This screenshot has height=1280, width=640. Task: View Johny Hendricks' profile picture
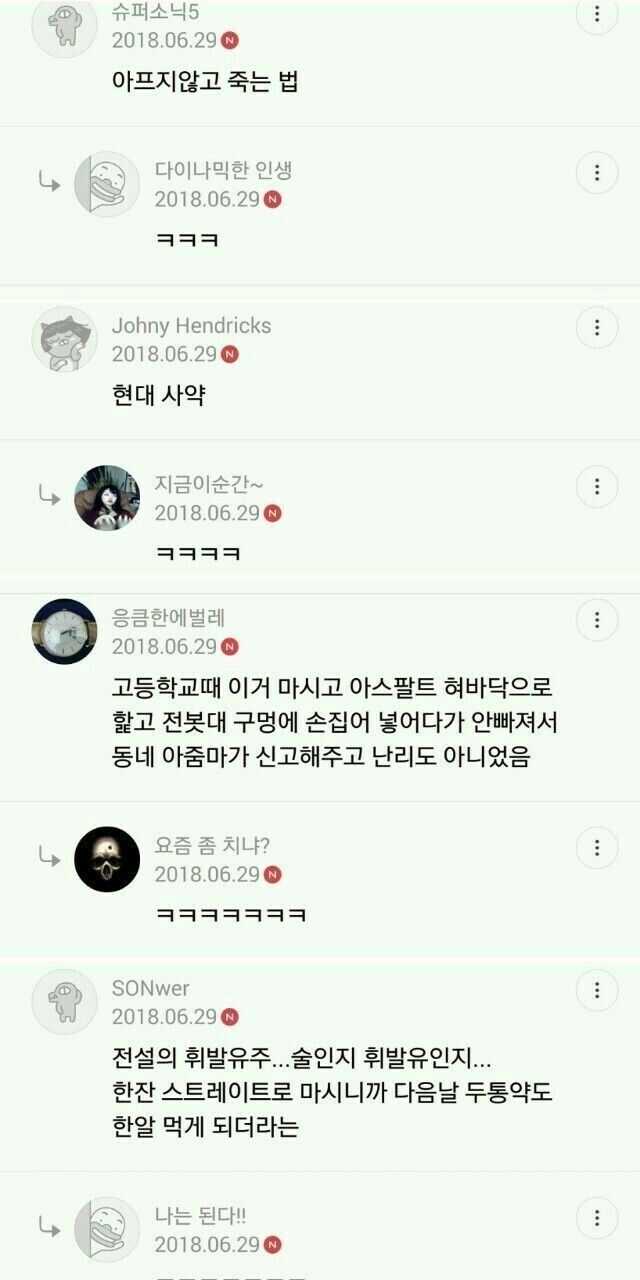(x=64, y=339)
